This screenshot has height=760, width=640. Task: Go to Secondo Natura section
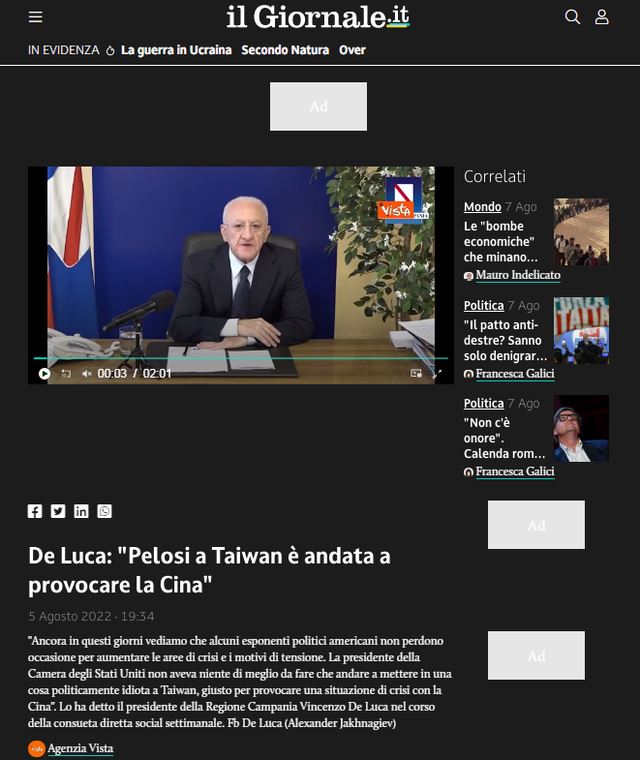(285, 50)
